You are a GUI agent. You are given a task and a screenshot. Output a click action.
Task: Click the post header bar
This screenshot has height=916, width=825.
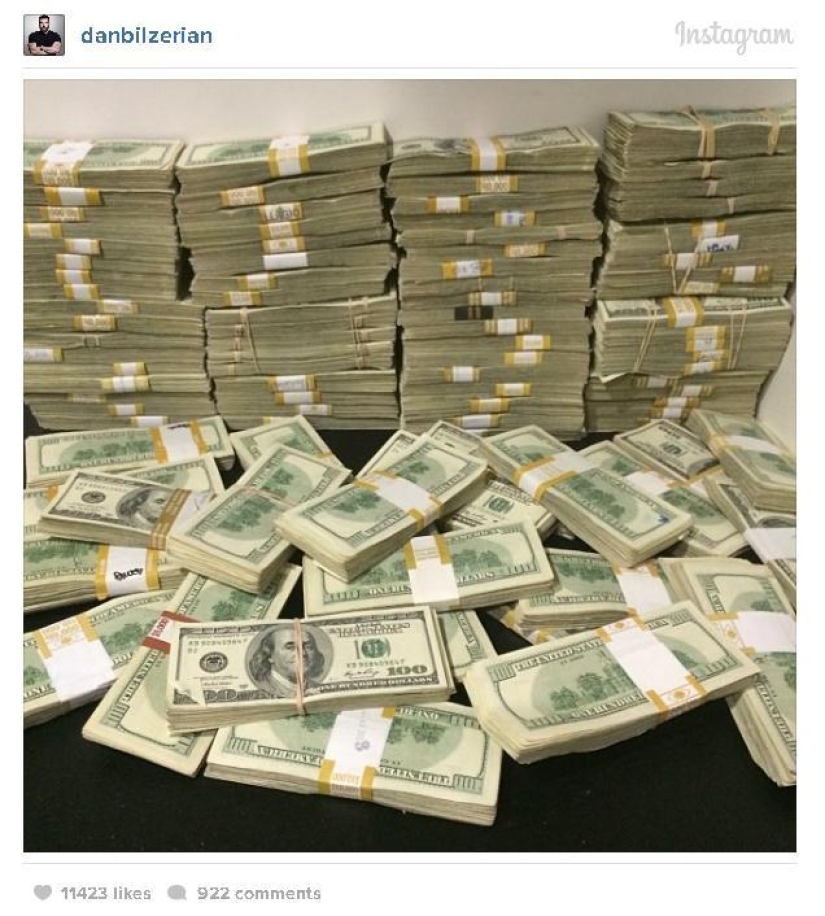pyautogui.click(x=412, y=33)
